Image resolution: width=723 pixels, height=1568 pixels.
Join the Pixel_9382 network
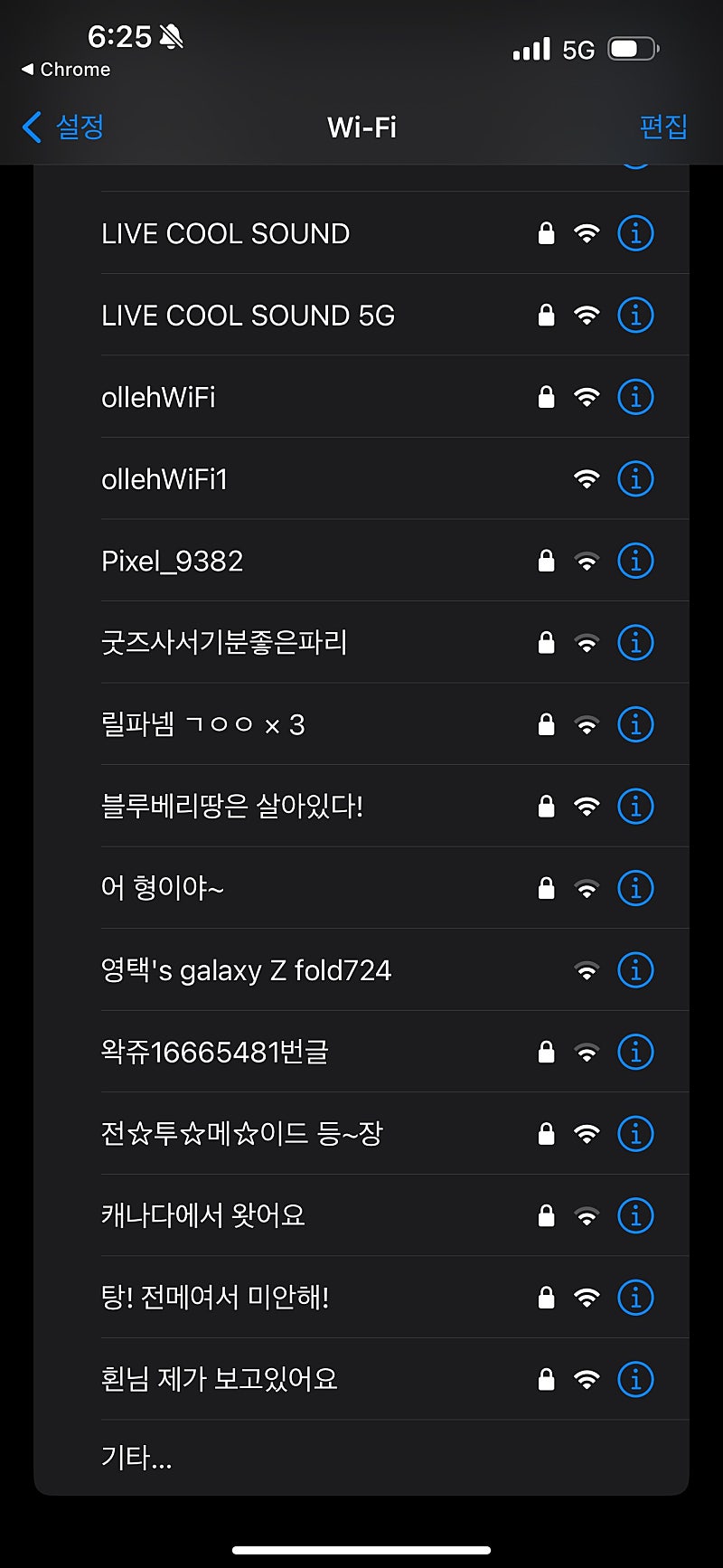pos(173,562)
